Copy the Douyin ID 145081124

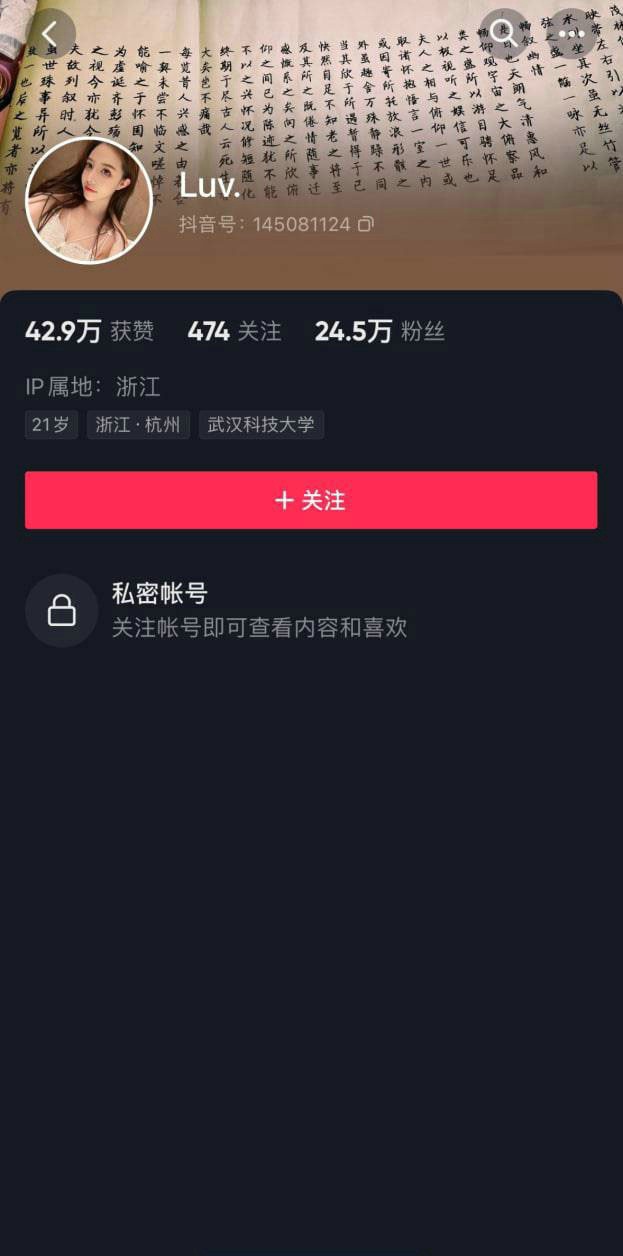[x=366, y=224]
